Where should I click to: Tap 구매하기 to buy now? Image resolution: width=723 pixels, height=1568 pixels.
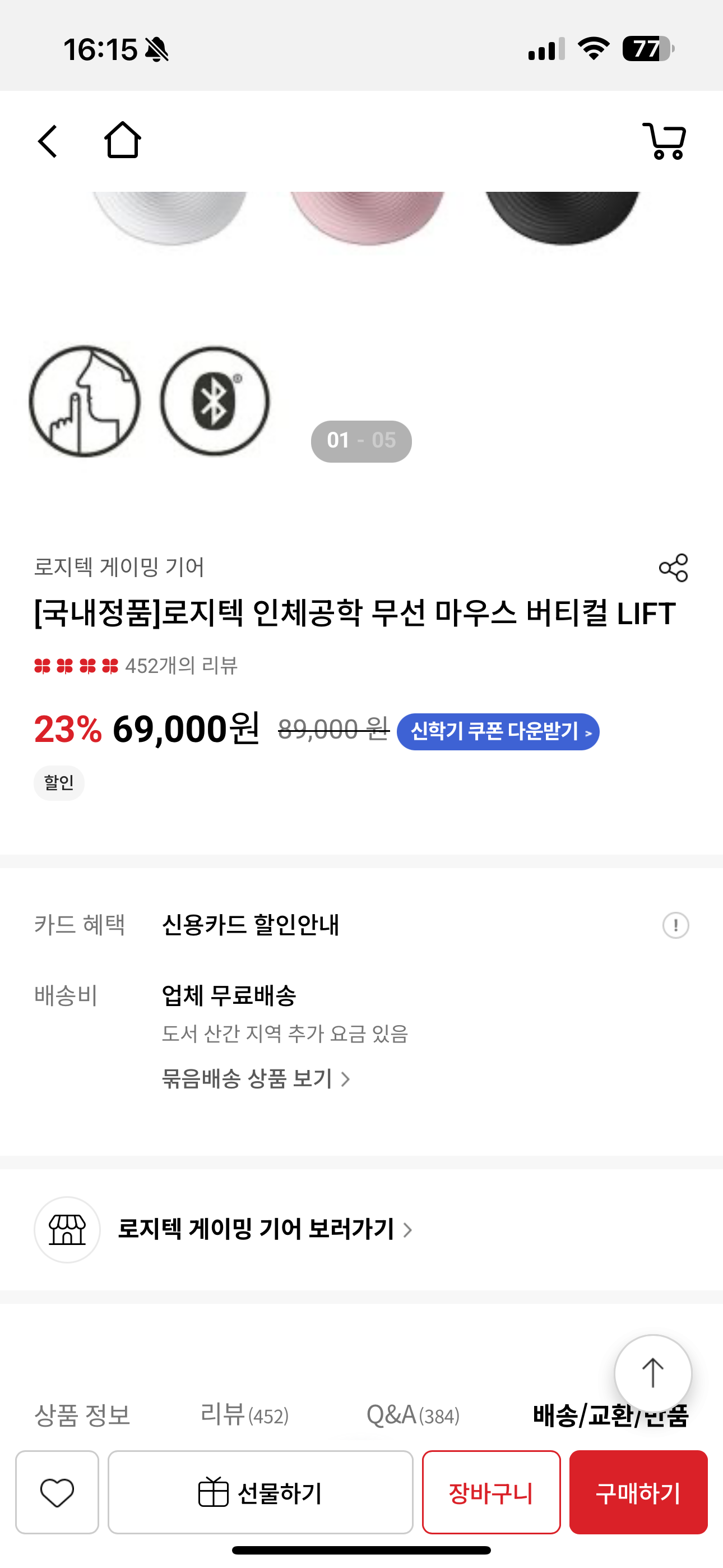click(x=638, y=1492)
